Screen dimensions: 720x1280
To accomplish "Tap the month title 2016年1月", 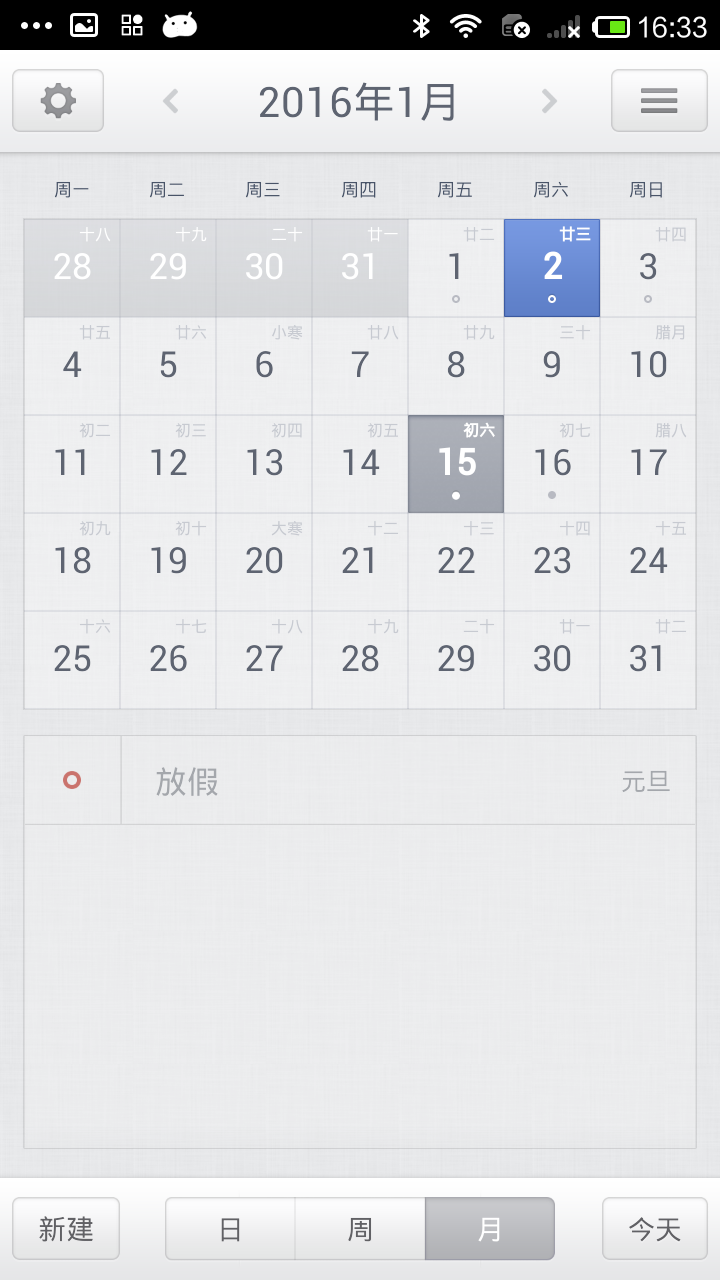I will [359, 100].
